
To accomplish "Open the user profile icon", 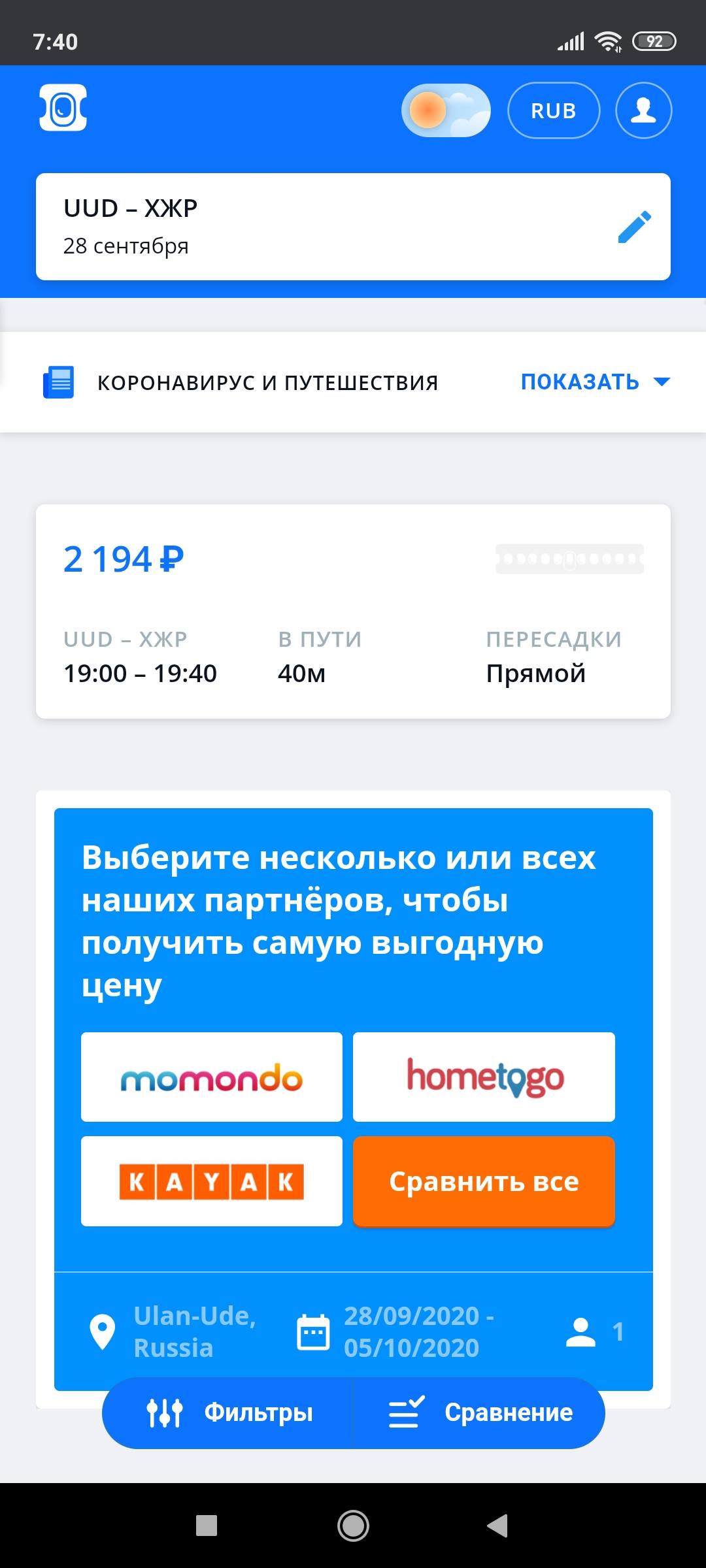I will (643, 110).
